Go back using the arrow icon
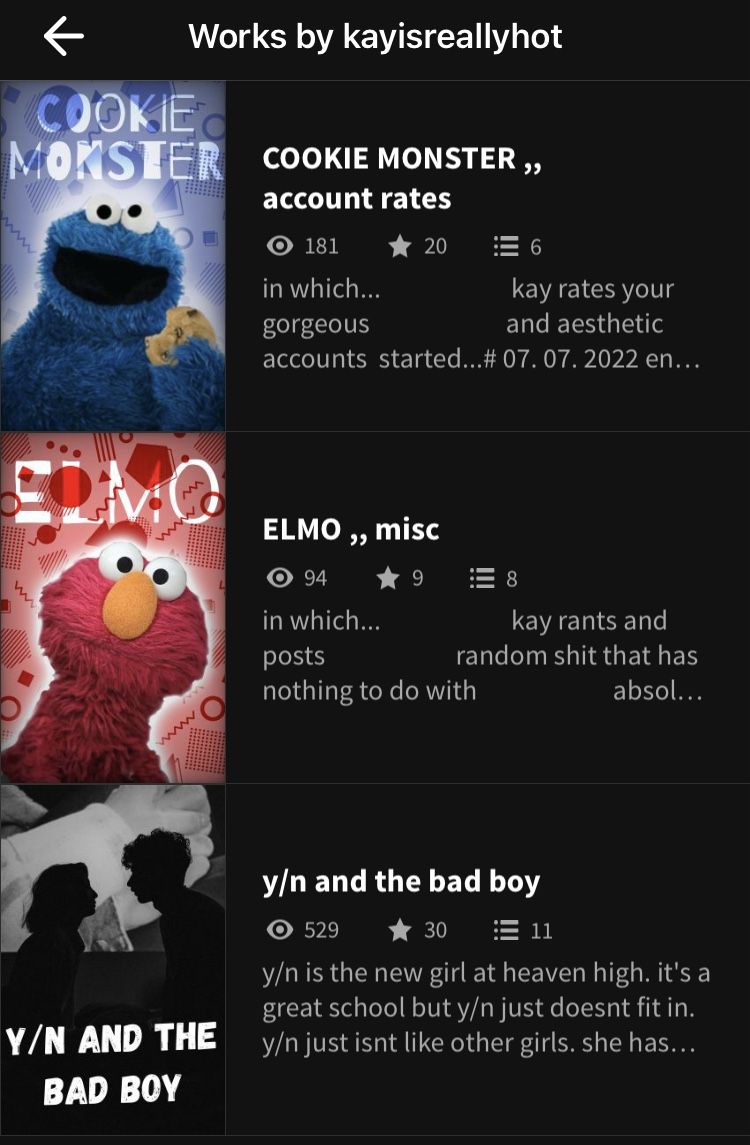 coord(63,38)
